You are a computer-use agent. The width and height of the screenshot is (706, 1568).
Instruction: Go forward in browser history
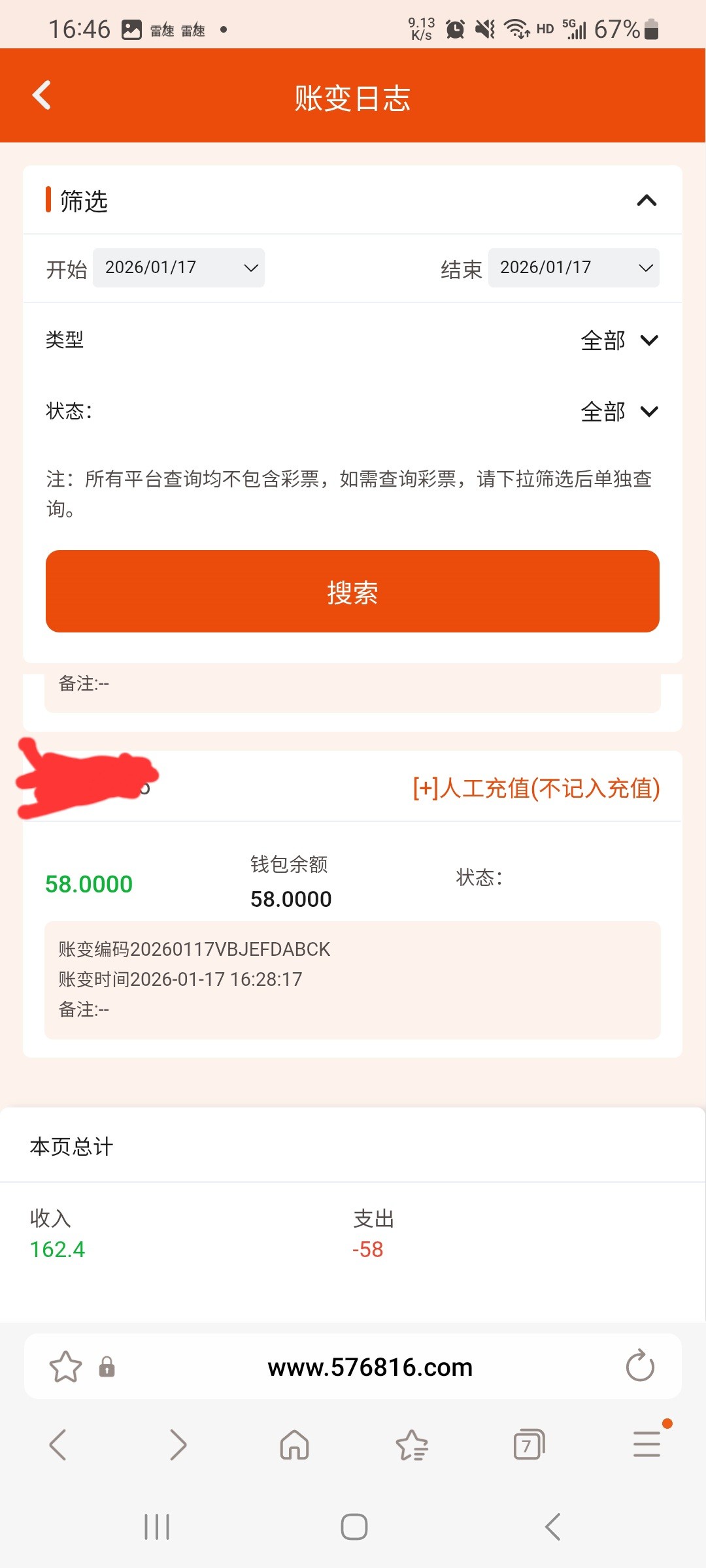177,1445
